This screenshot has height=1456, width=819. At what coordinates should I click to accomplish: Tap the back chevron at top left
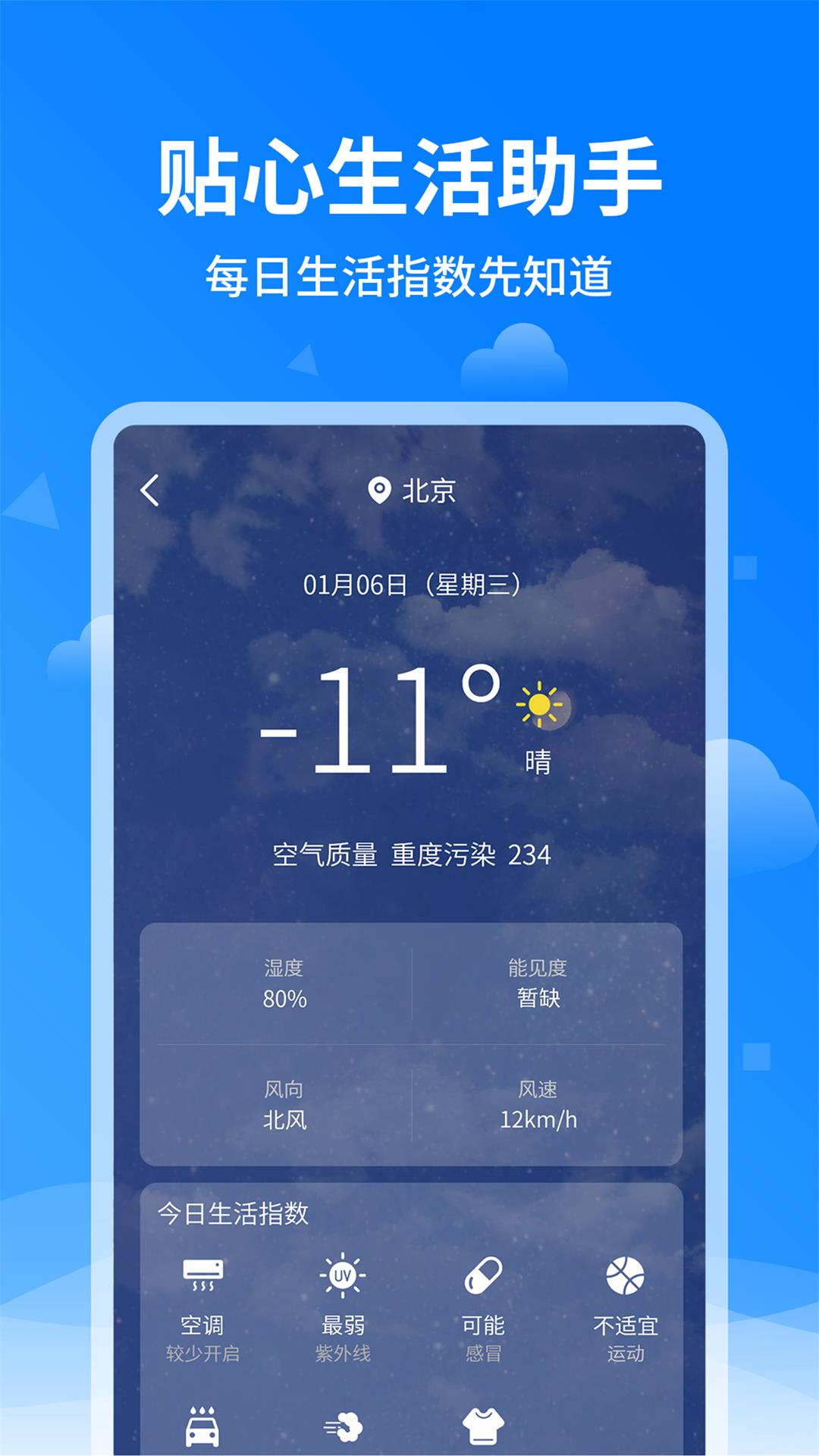pyautogui.click(x=149, y=491)
